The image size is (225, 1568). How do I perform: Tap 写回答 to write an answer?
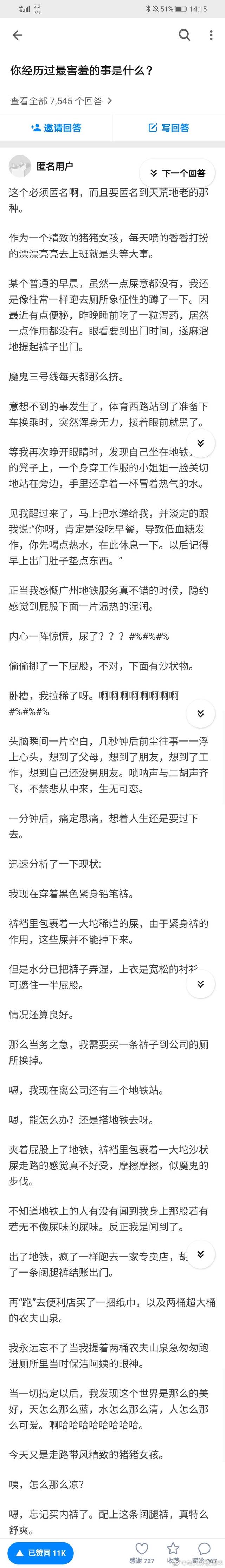pyautogui.click(x=169, y=128)
